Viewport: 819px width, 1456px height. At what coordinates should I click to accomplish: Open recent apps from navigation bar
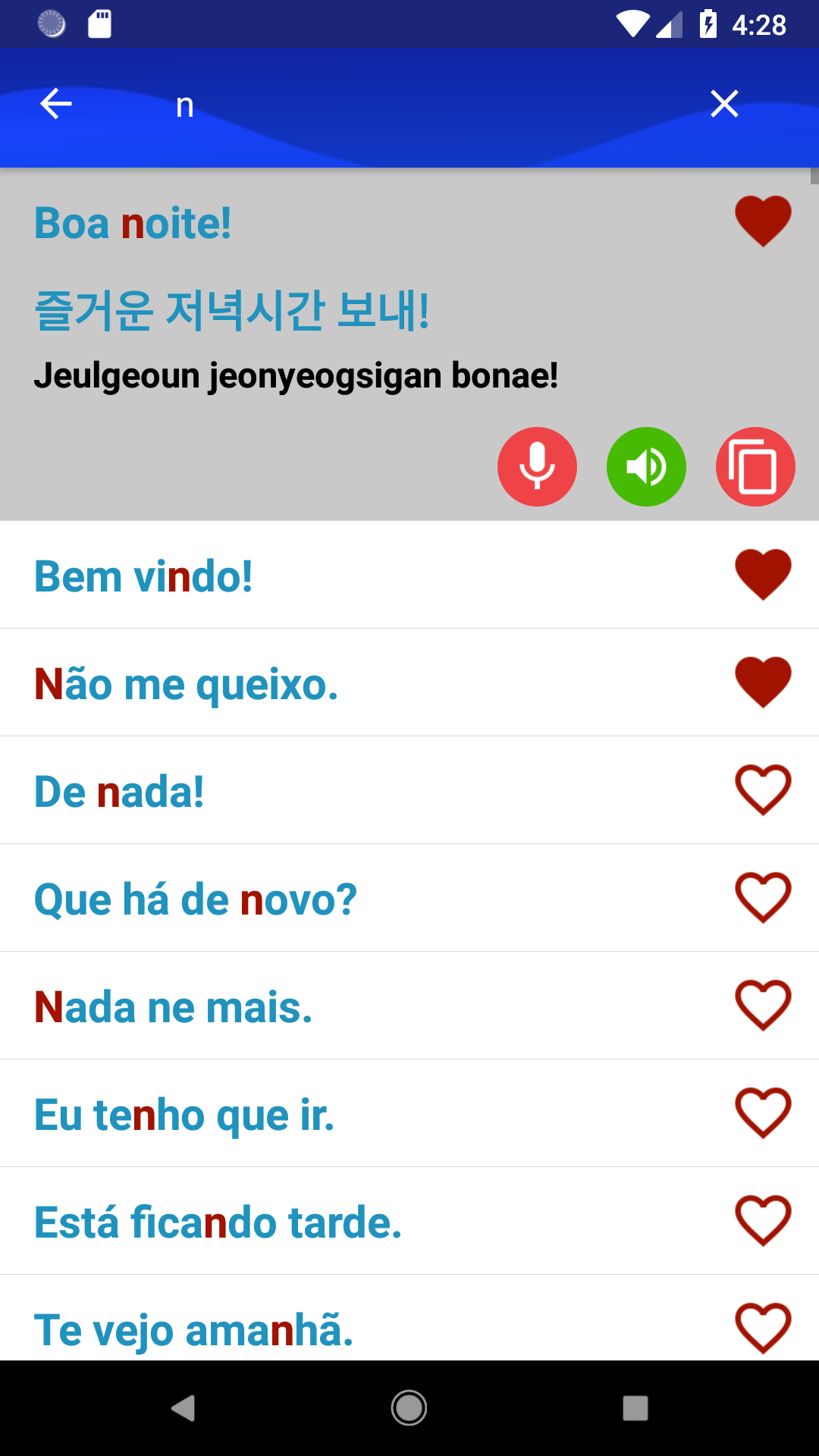click(x=635, y=1408)
